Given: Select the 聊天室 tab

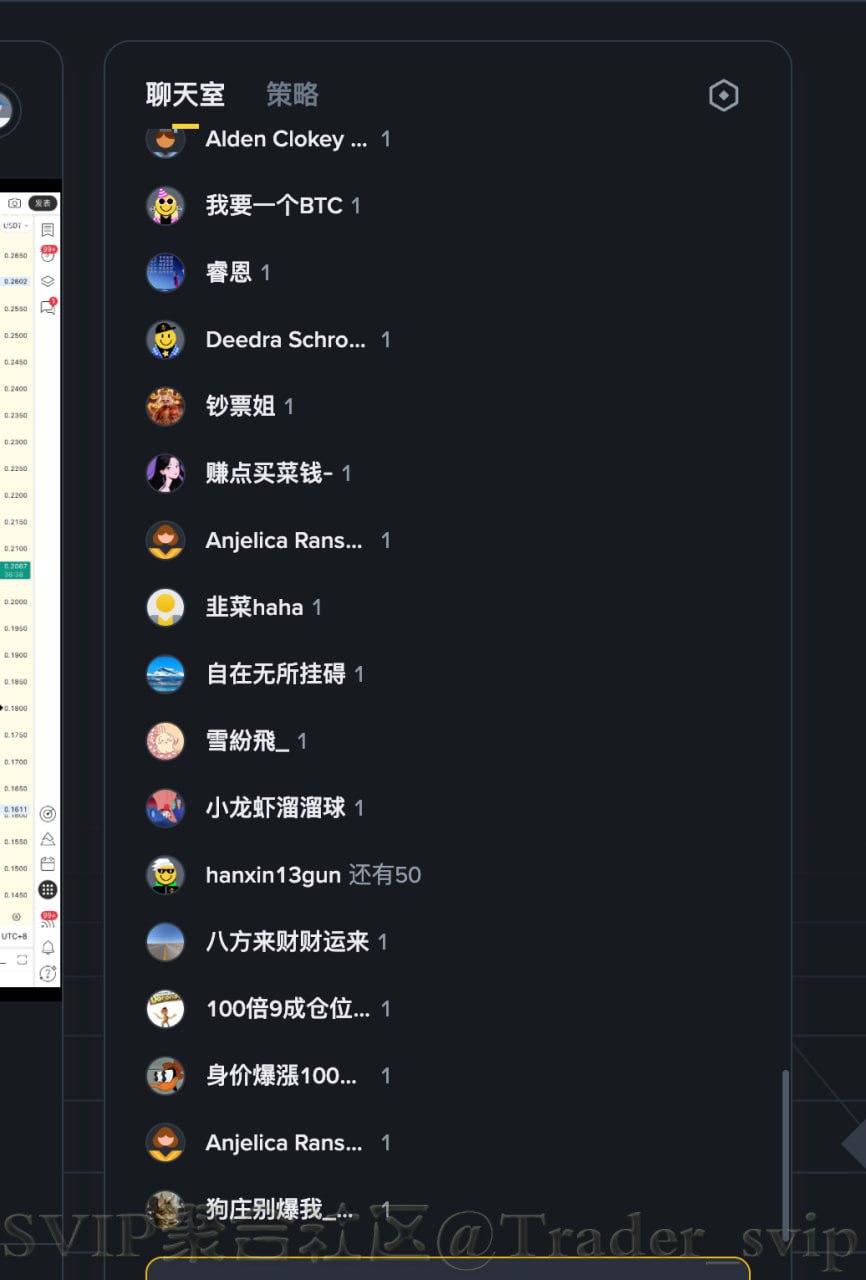Looking at the screenshot, I should point(185,95).
